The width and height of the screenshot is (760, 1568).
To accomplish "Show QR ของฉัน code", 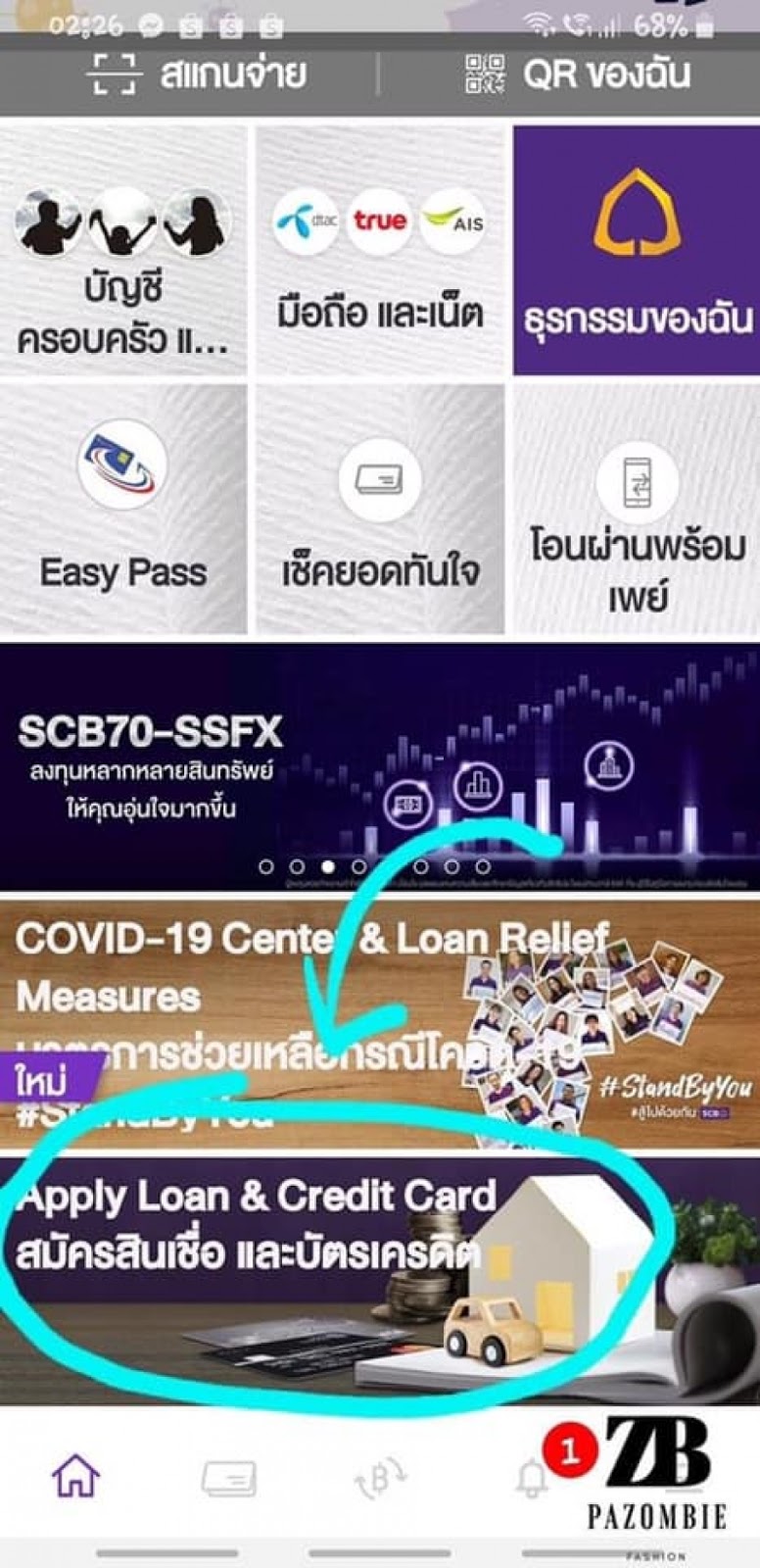I will [578, 74].
